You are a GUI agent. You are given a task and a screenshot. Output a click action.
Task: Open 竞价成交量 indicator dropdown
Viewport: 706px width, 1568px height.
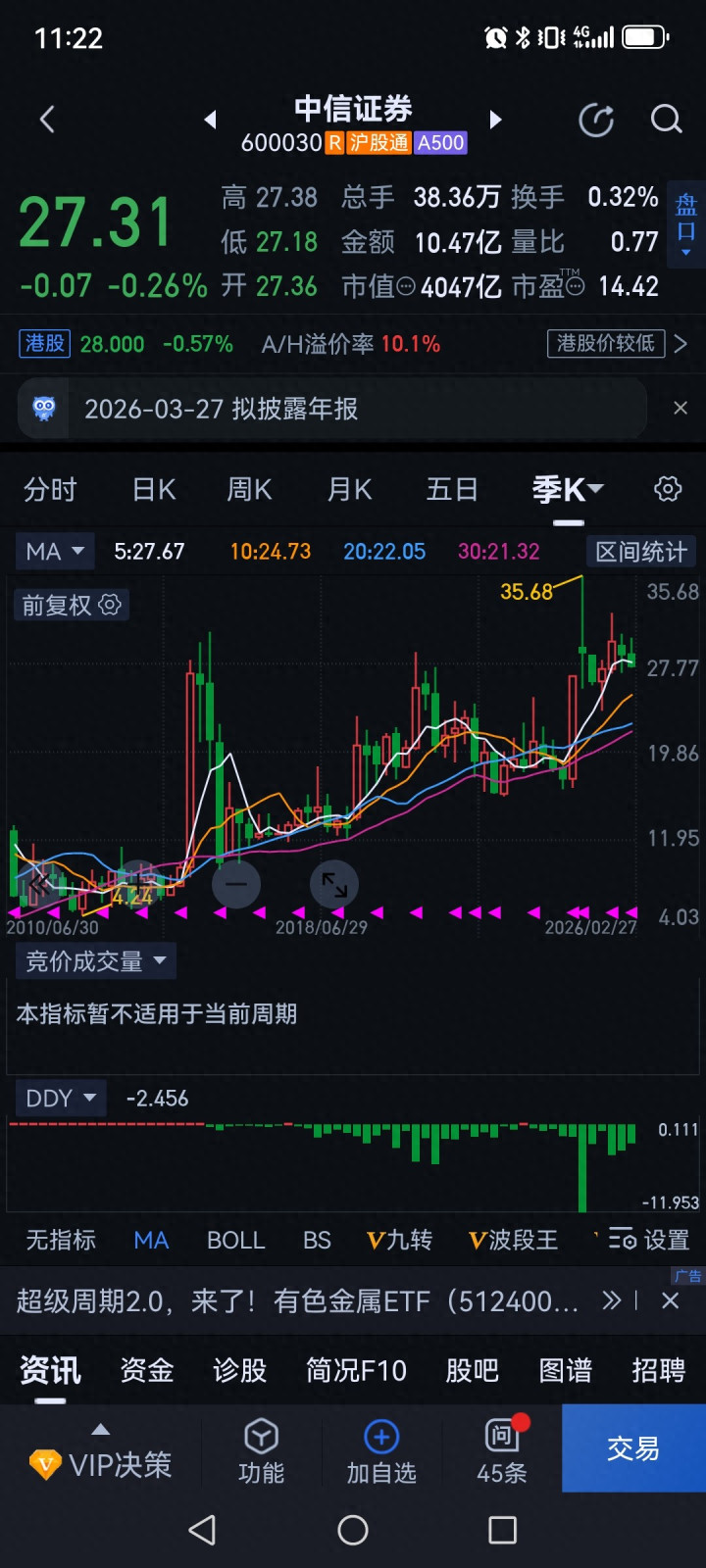coord(95,960)
